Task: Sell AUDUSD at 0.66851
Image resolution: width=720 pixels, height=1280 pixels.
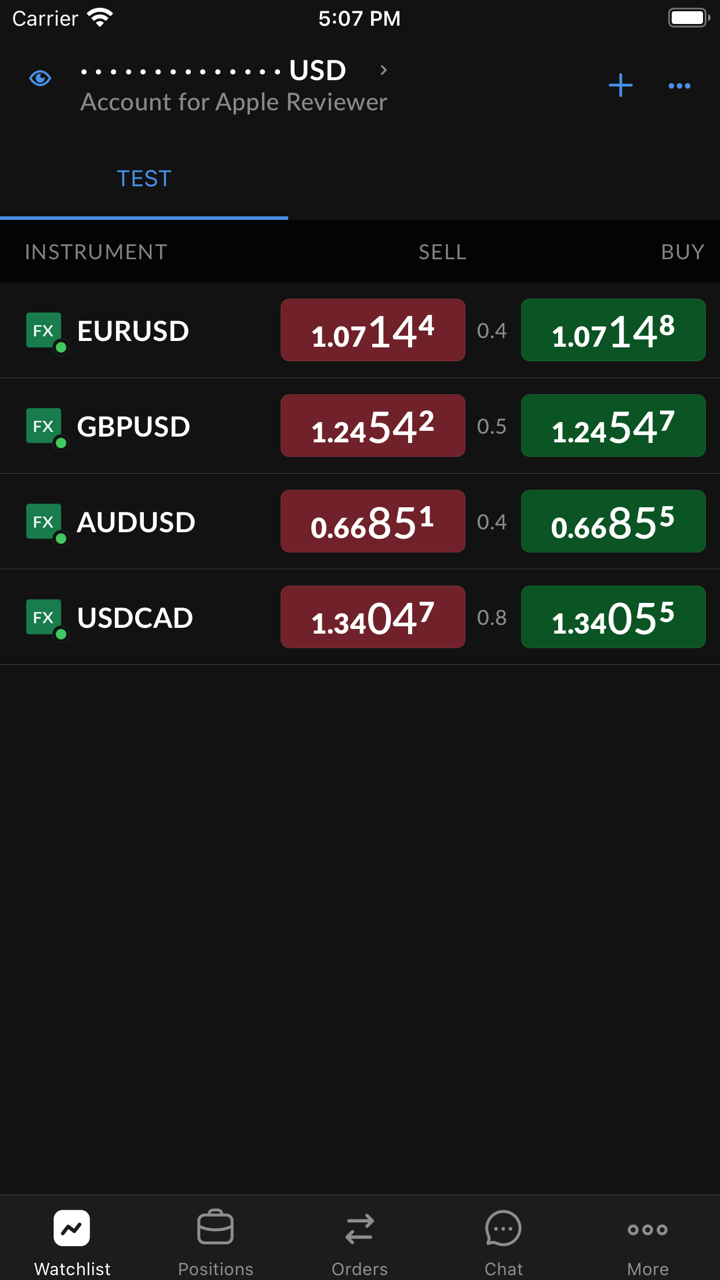Action: click(x=373, y=522)
